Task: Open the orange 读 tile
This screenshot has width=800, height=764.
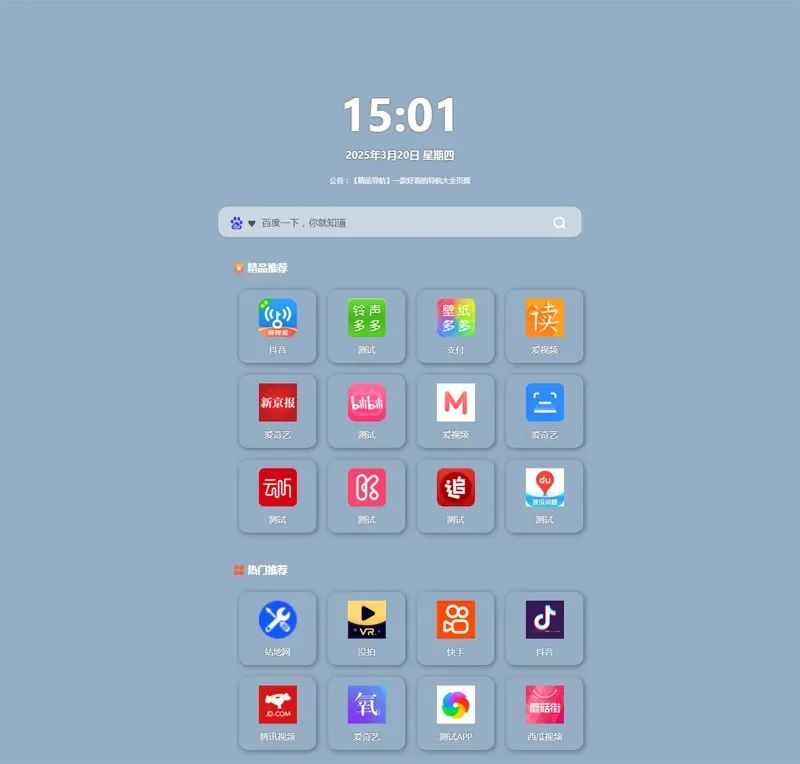Action: [x=544, y=325]
